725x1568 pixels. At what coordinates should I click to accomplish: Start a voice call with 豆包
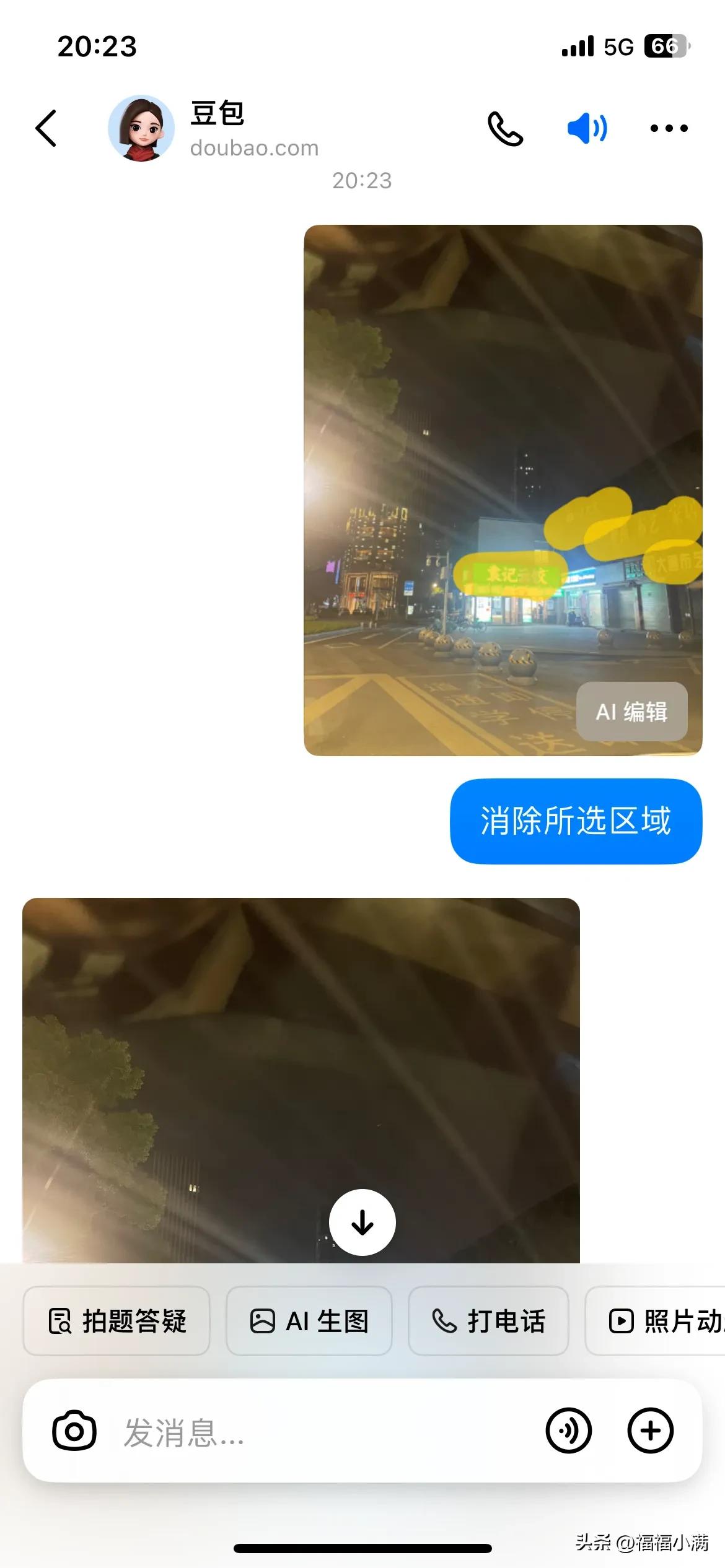[505, 128]
